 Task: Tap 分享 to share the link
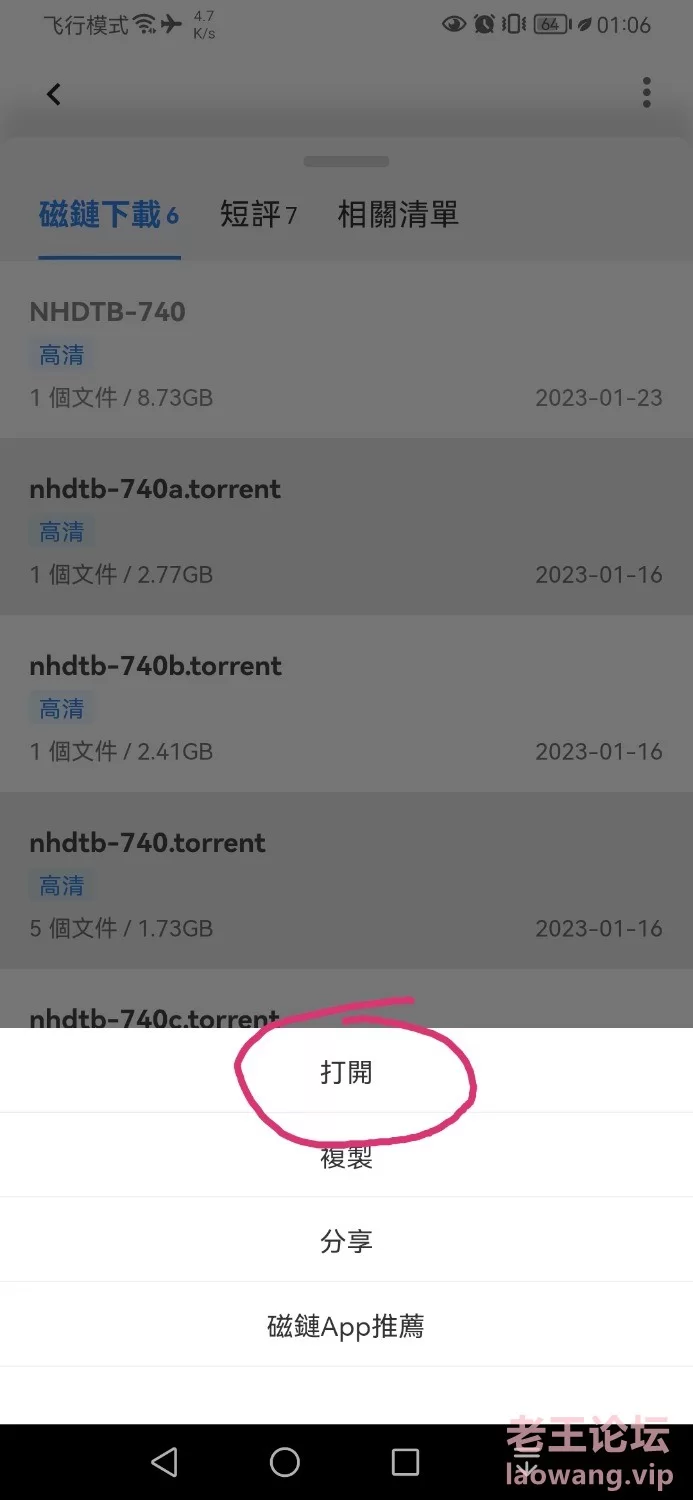tap(346, 1241)
